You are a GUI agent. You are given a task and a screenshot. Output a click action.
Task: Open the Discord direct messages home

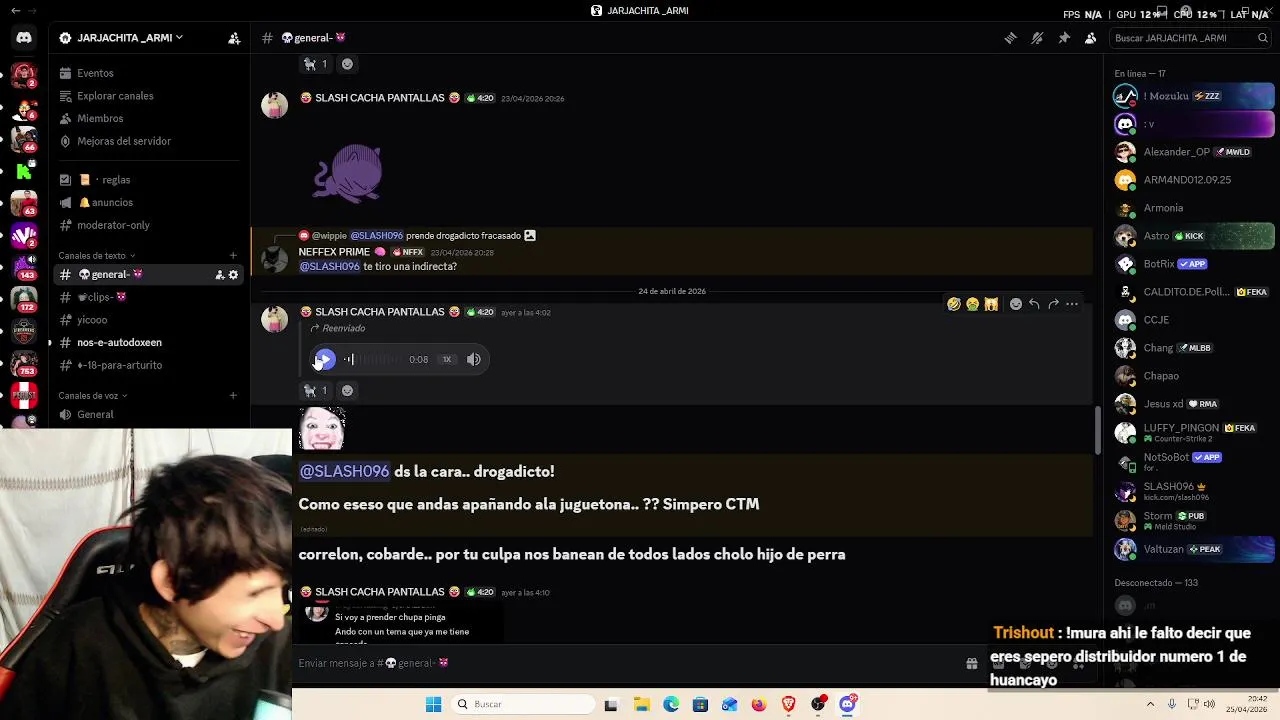[24, 38]
